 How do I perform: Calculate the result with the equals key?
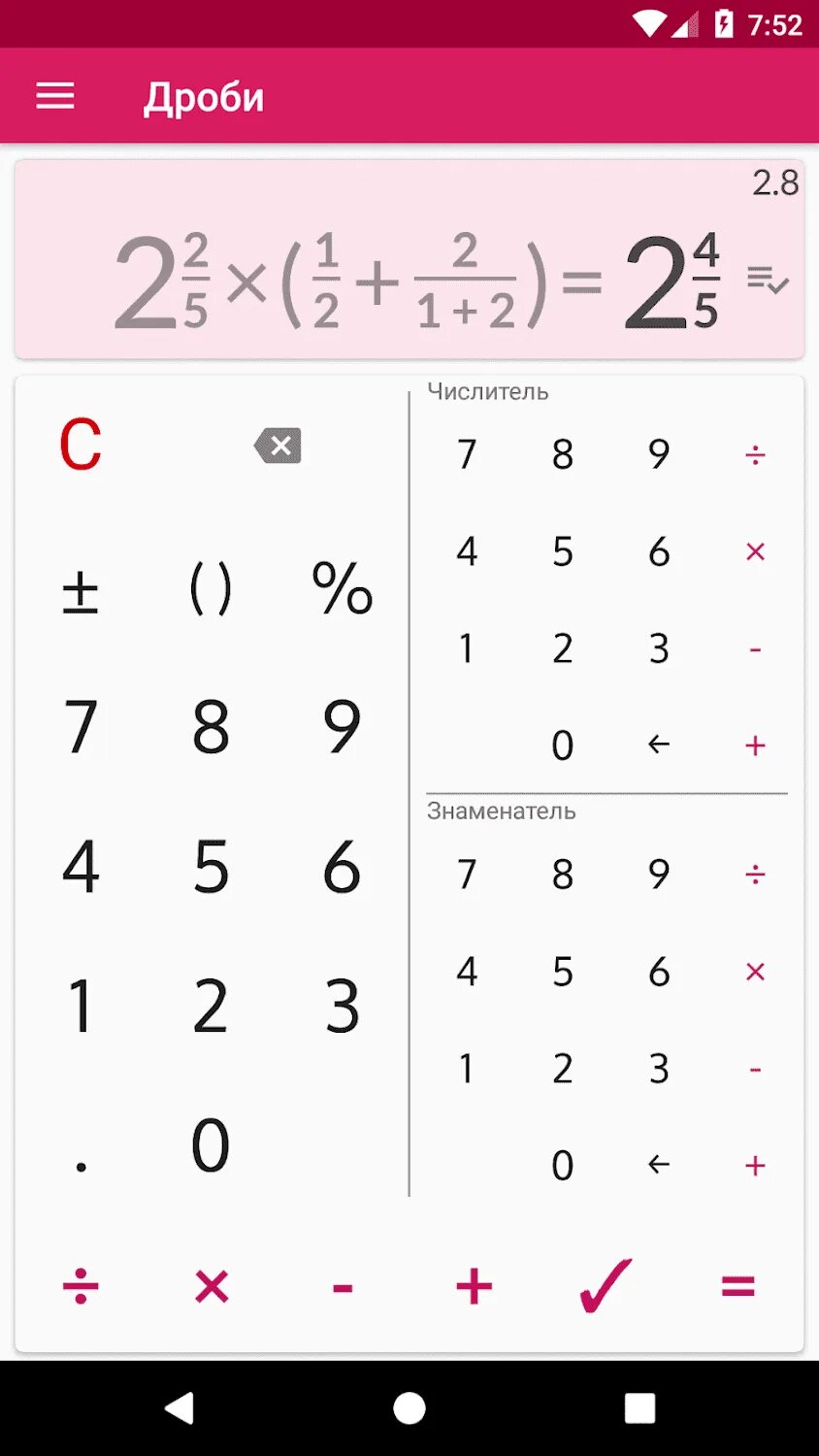737,1287
